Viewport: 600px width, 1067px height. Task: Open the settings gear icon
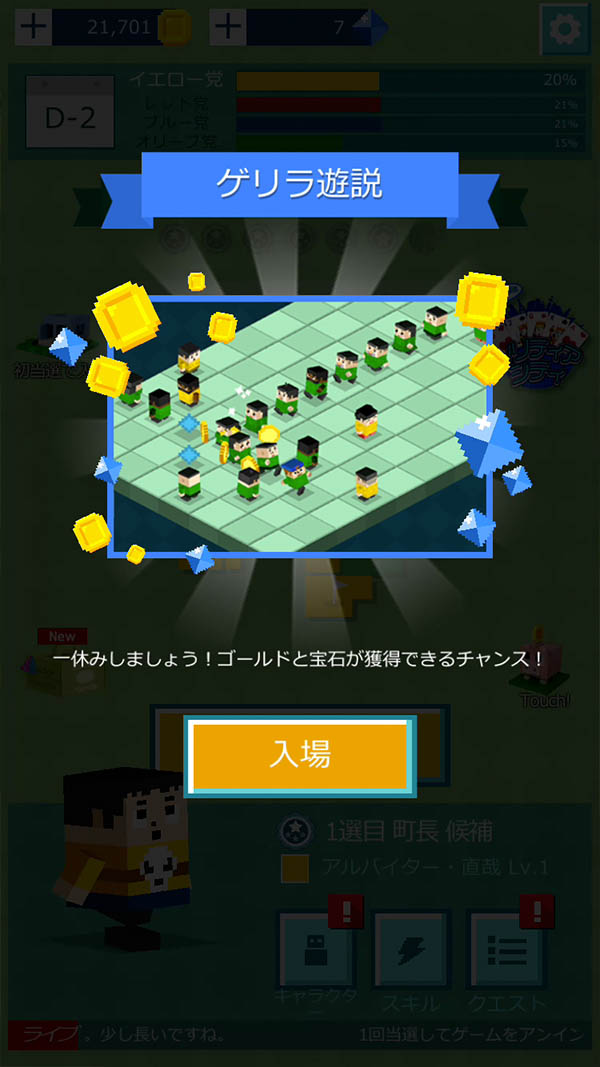564,29
